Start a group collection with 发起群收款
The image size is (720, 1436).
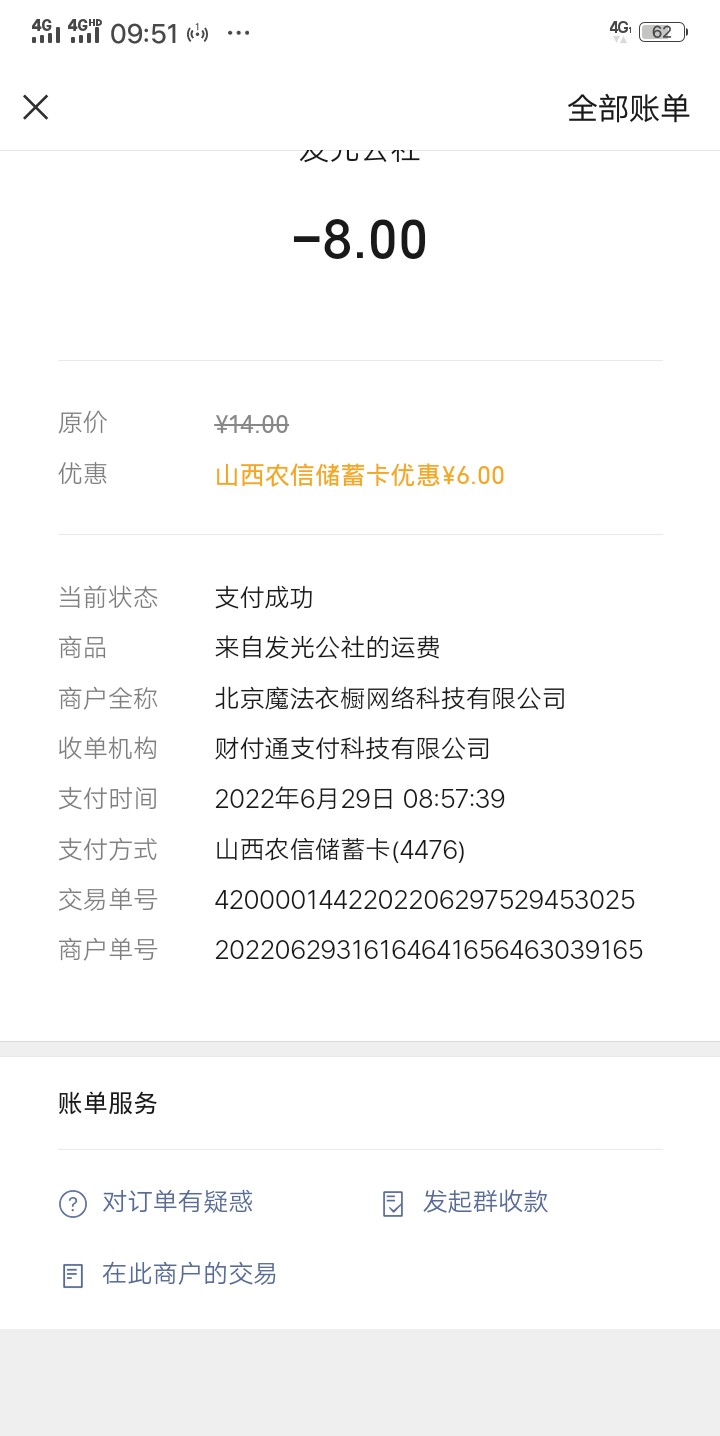pyautogui.click(x=467, y=1202)
